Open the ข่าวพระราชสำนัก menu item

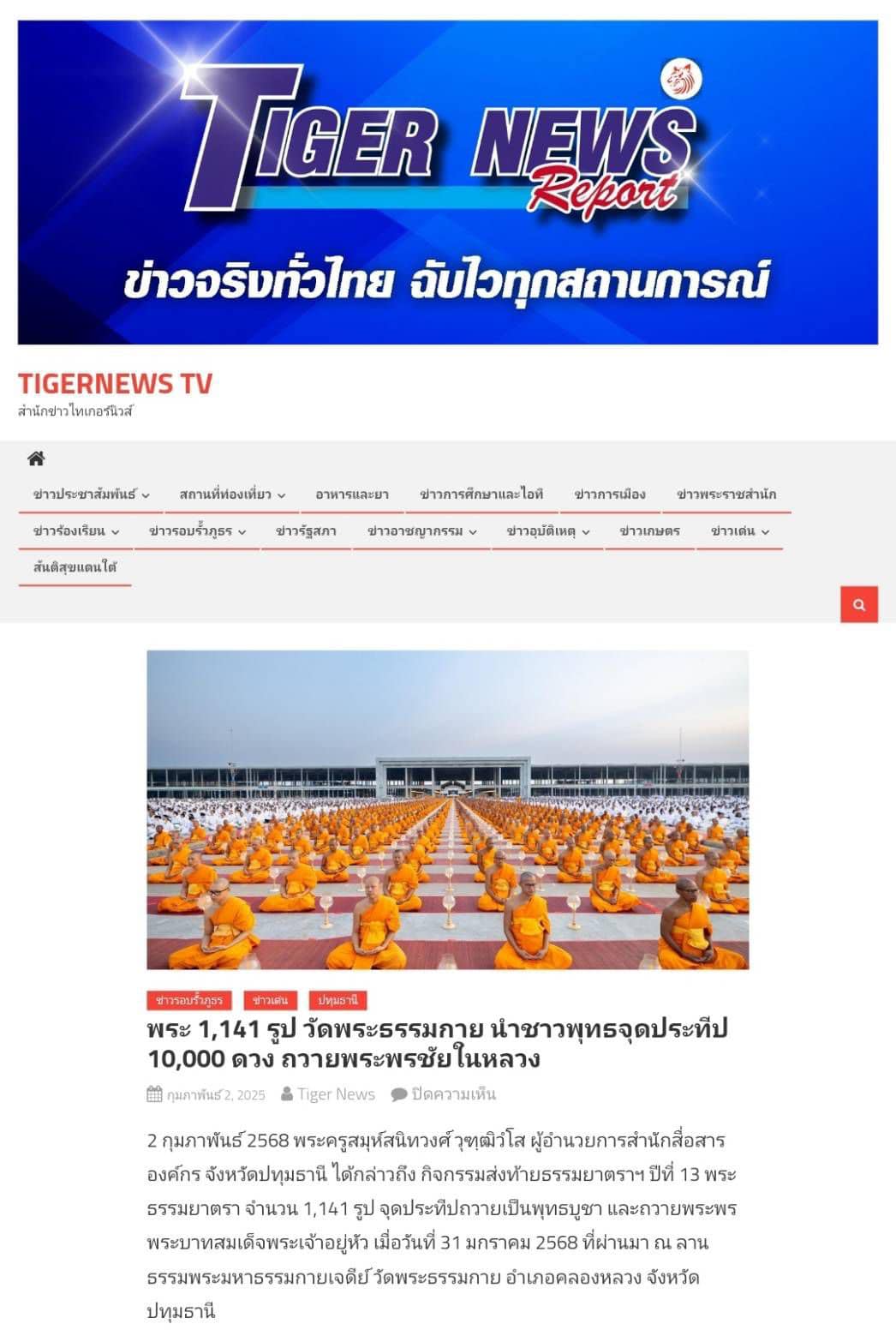click(x=729, y=493)
